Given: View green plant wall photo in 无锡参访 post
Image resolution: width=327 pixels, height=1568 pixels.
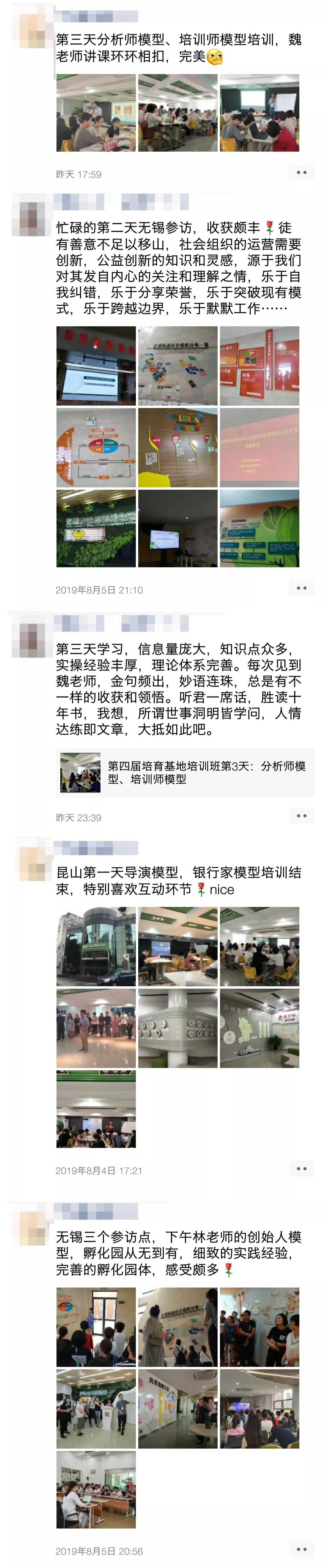Looking at the screenshot, I should click(96, 528).
